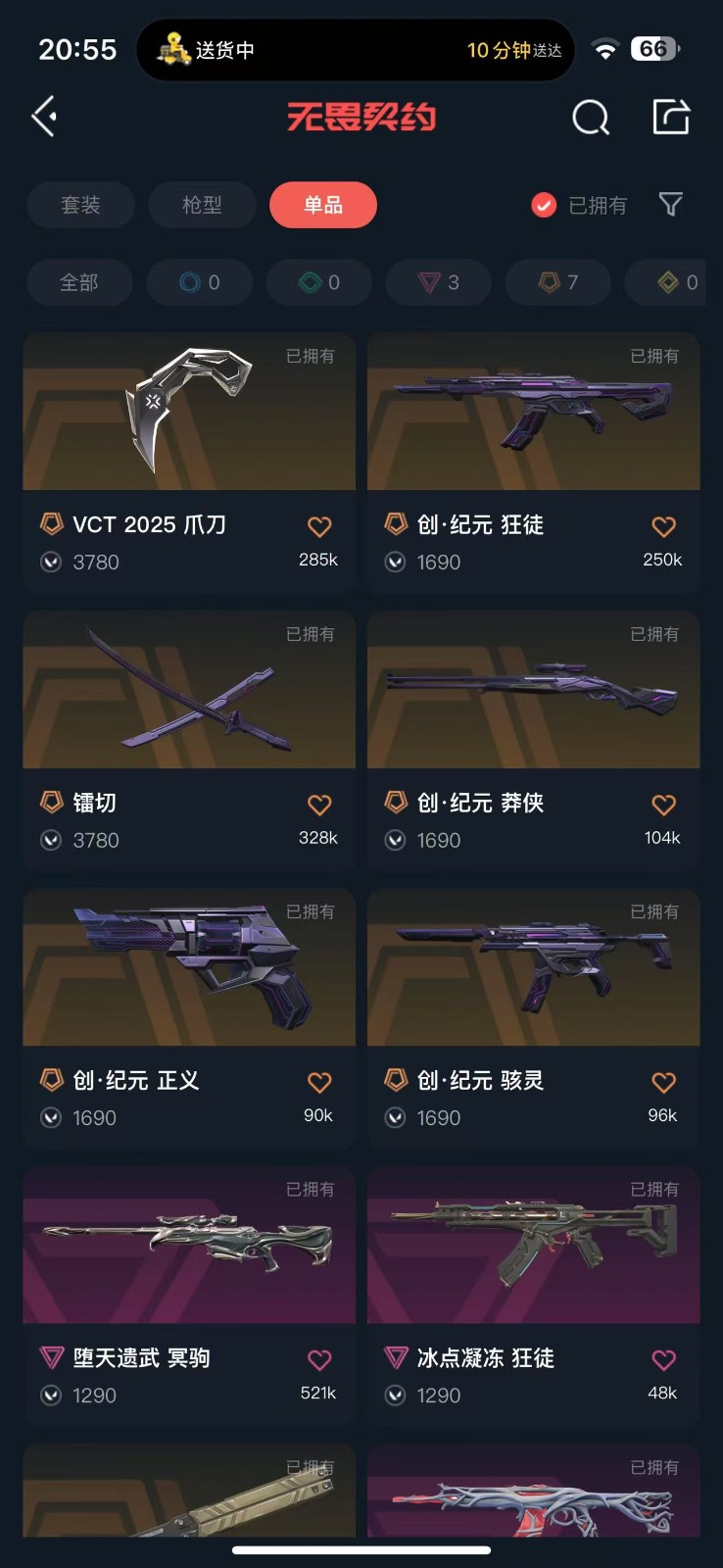Filter by the pink tier chip with 3
Image resolution: width=723 pixels, height=1568 pixels.
tap(439, 282)
